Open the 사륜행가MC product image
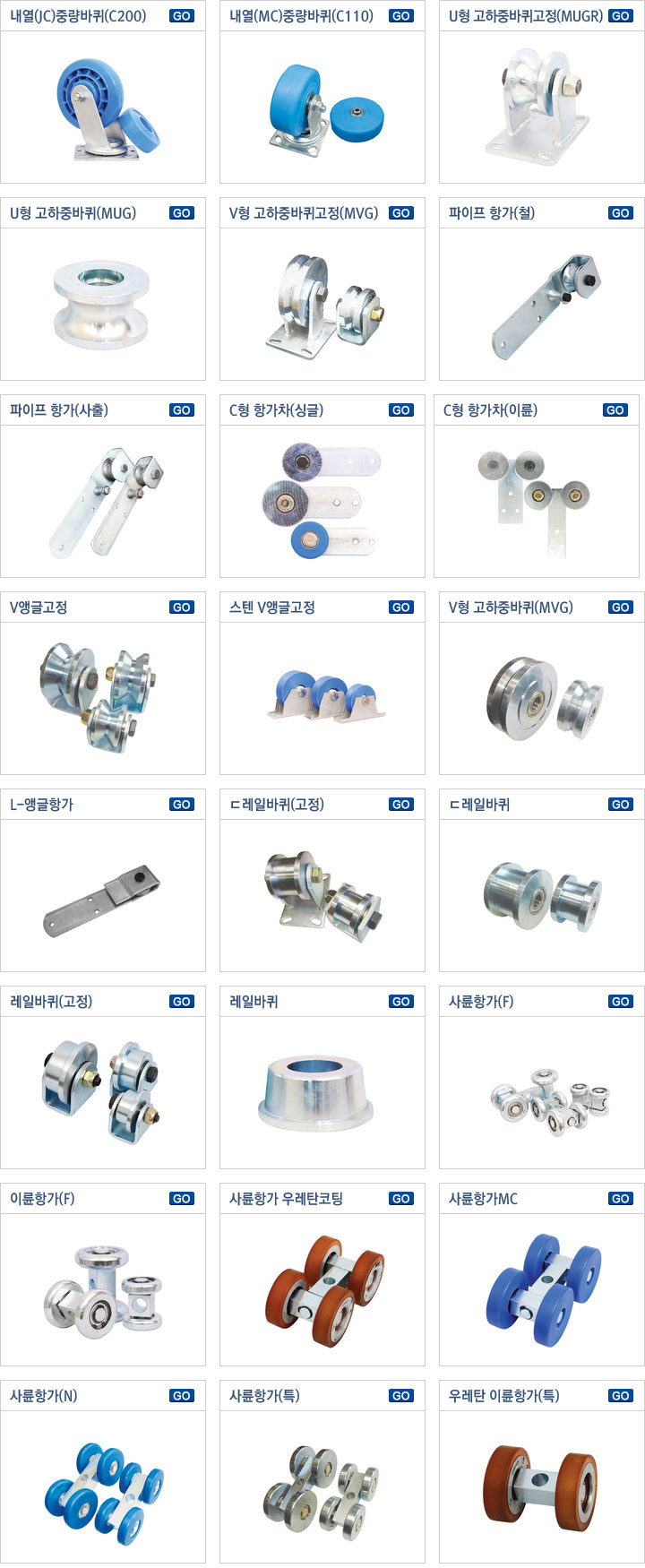Image resolution: width=645 pixels, height=1568 pixels. pos(542,1288)
